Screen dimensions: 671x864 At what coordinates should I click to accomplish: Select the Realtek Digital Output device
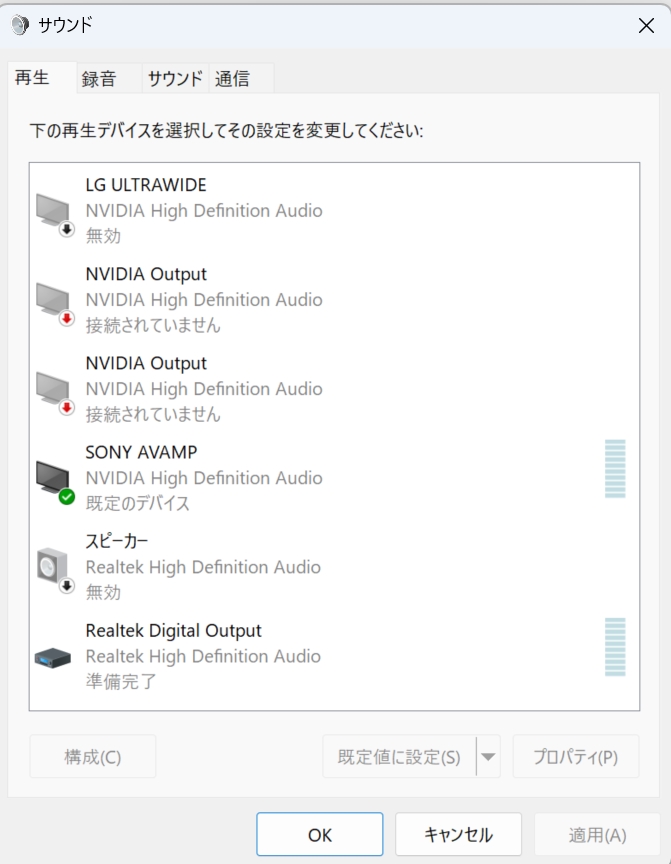pyautogui.click(x=200, y=655)
